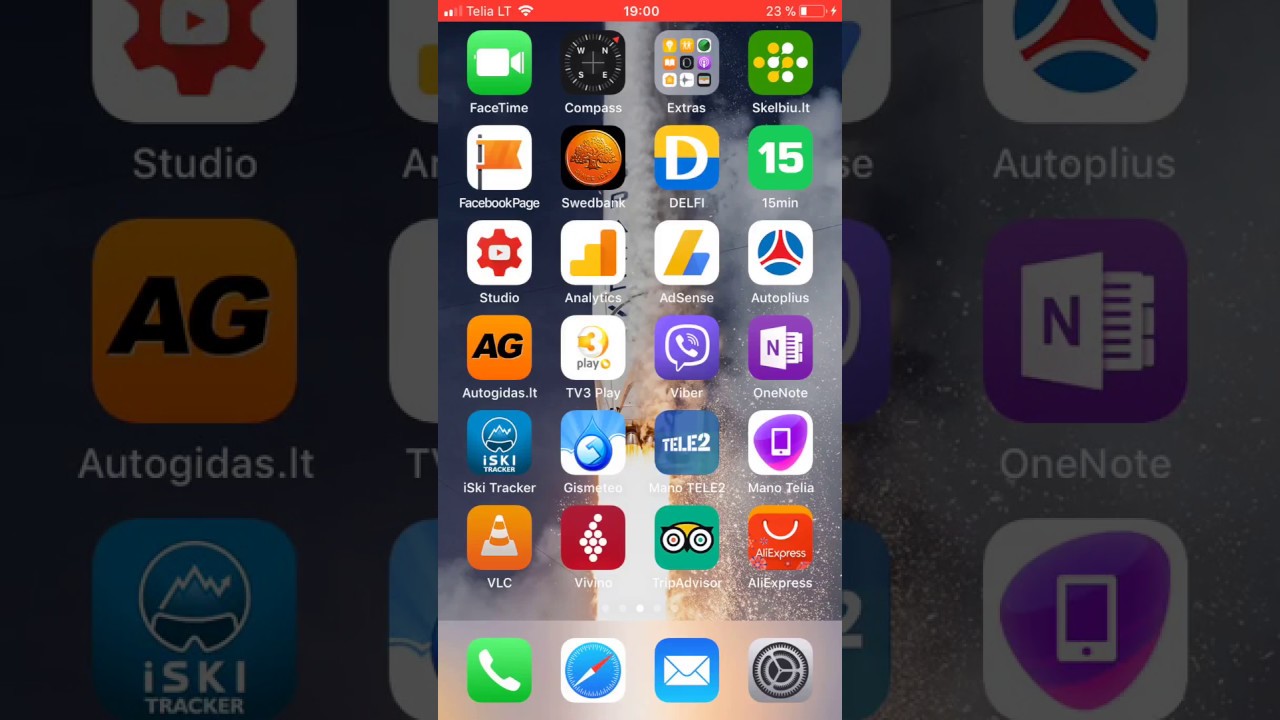Open Safari from the dock

593,670
